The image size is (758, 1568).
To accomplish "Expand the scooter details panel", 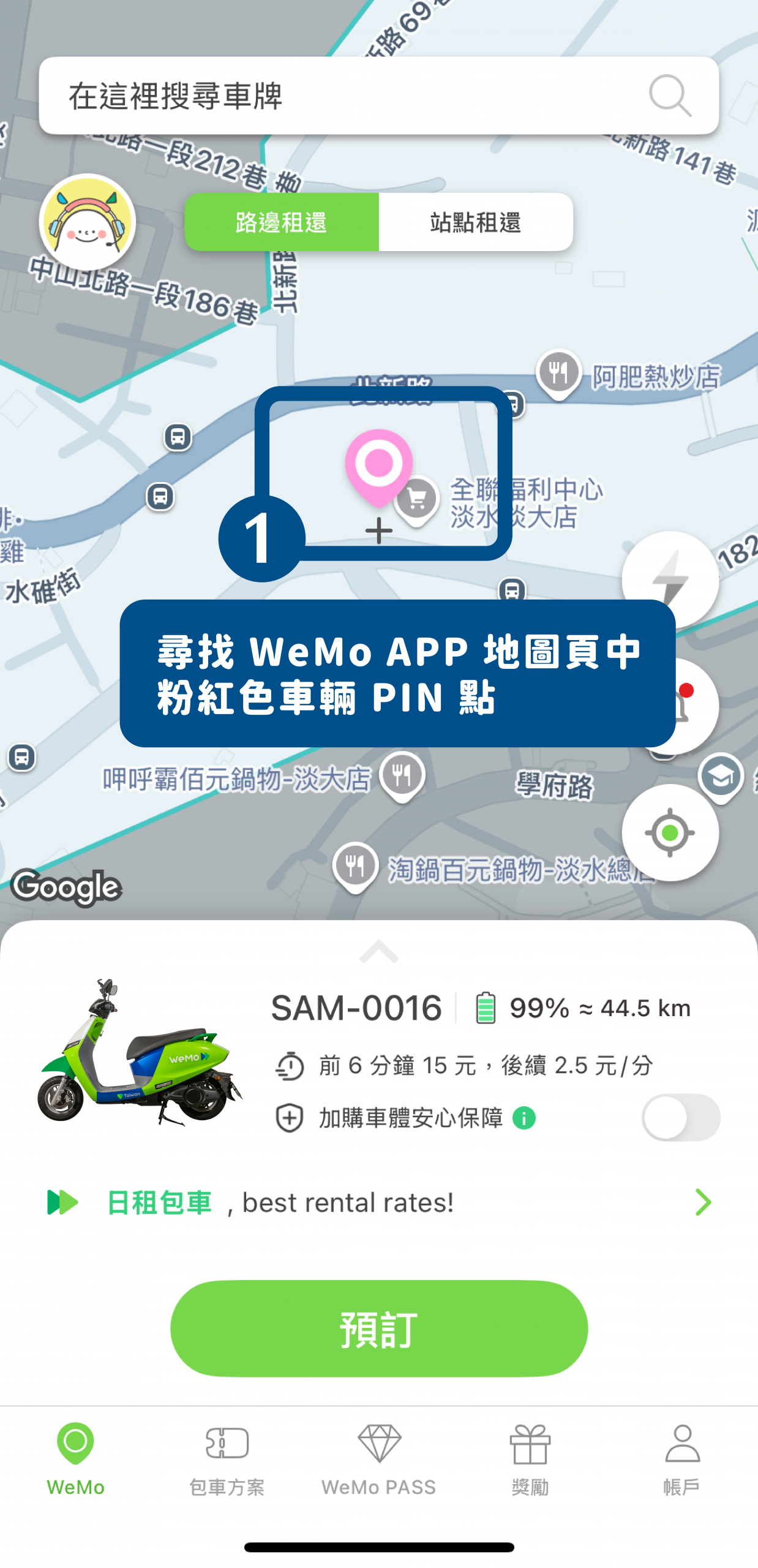I will [x=378, y=952].
